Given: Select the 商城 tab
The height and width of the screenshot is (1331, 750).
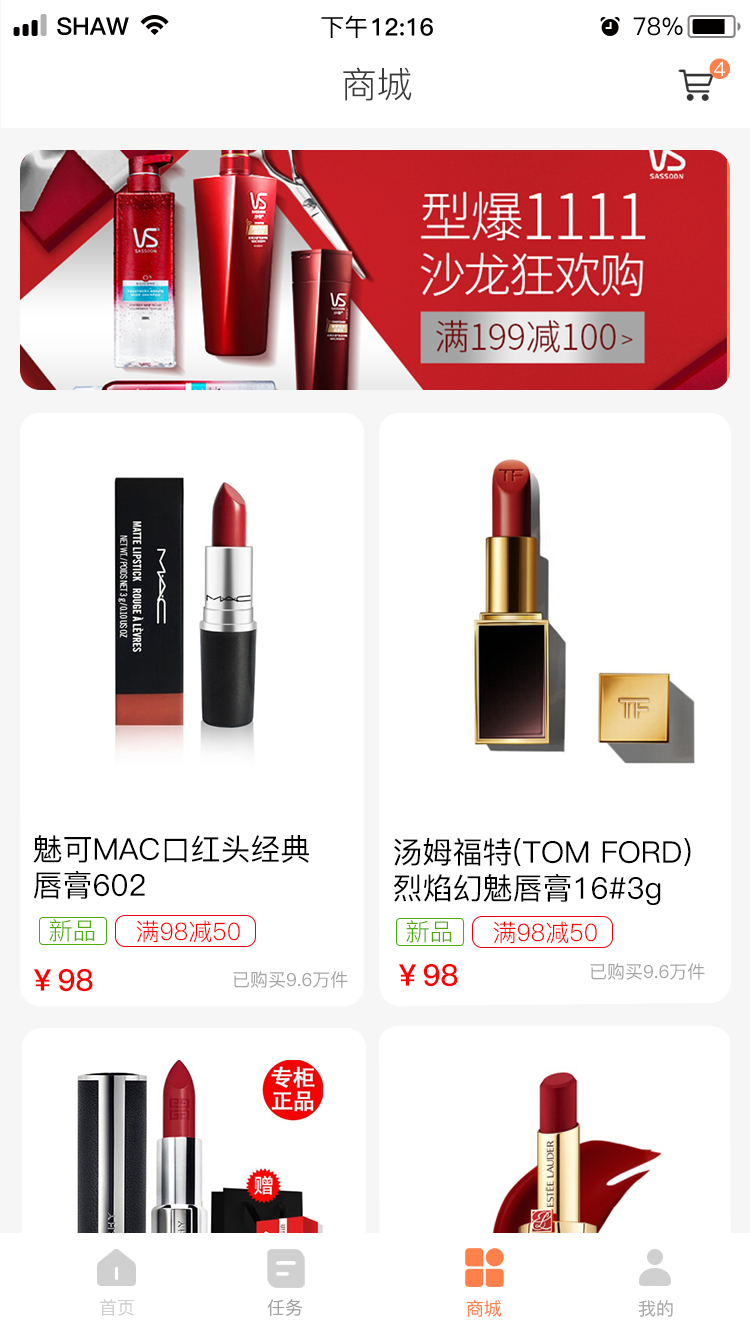Looking at the screenshot, I should click(x=484, y=1282).
